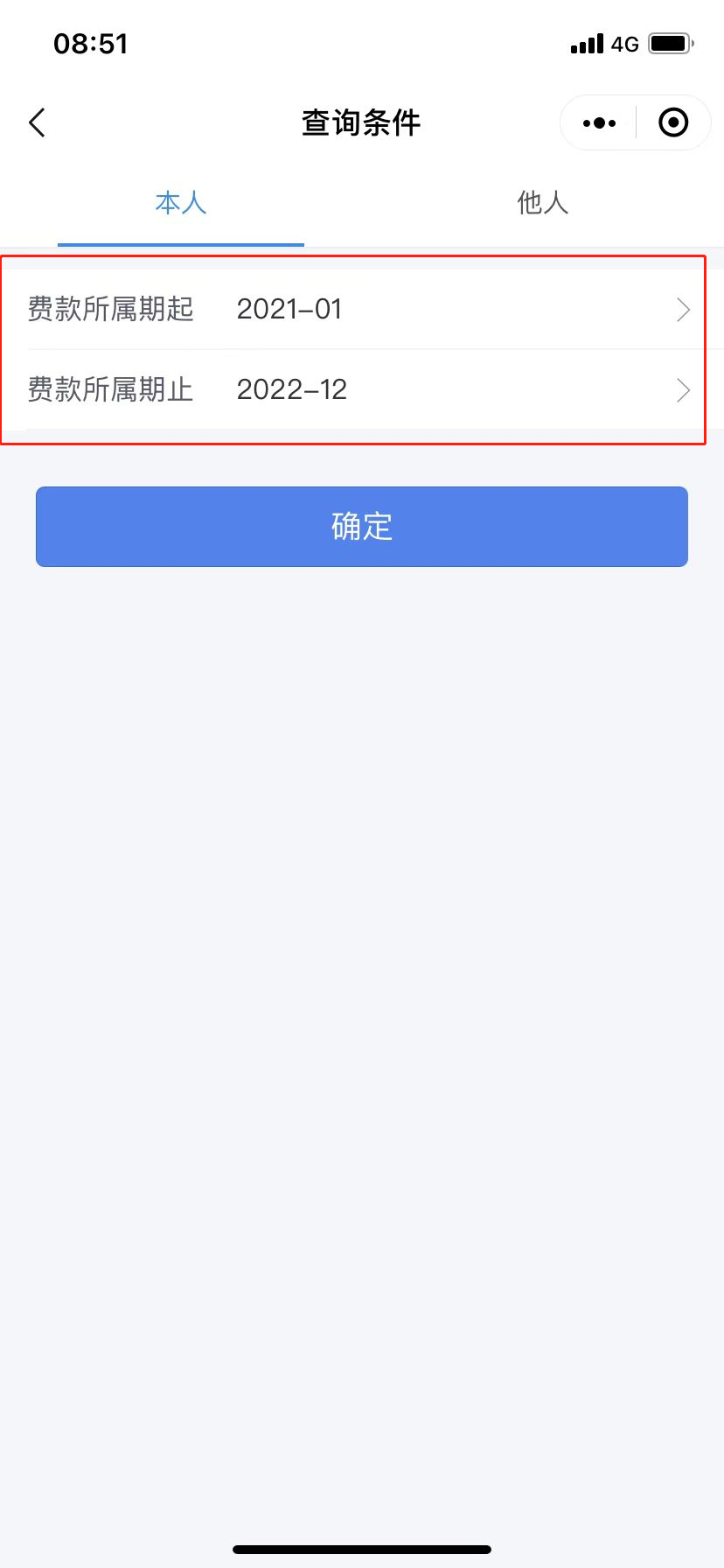Image resolution: width=724 pixels, height=1568 pixels.
Task: Go back using the top-left arrow
Action: click(37, 123)
